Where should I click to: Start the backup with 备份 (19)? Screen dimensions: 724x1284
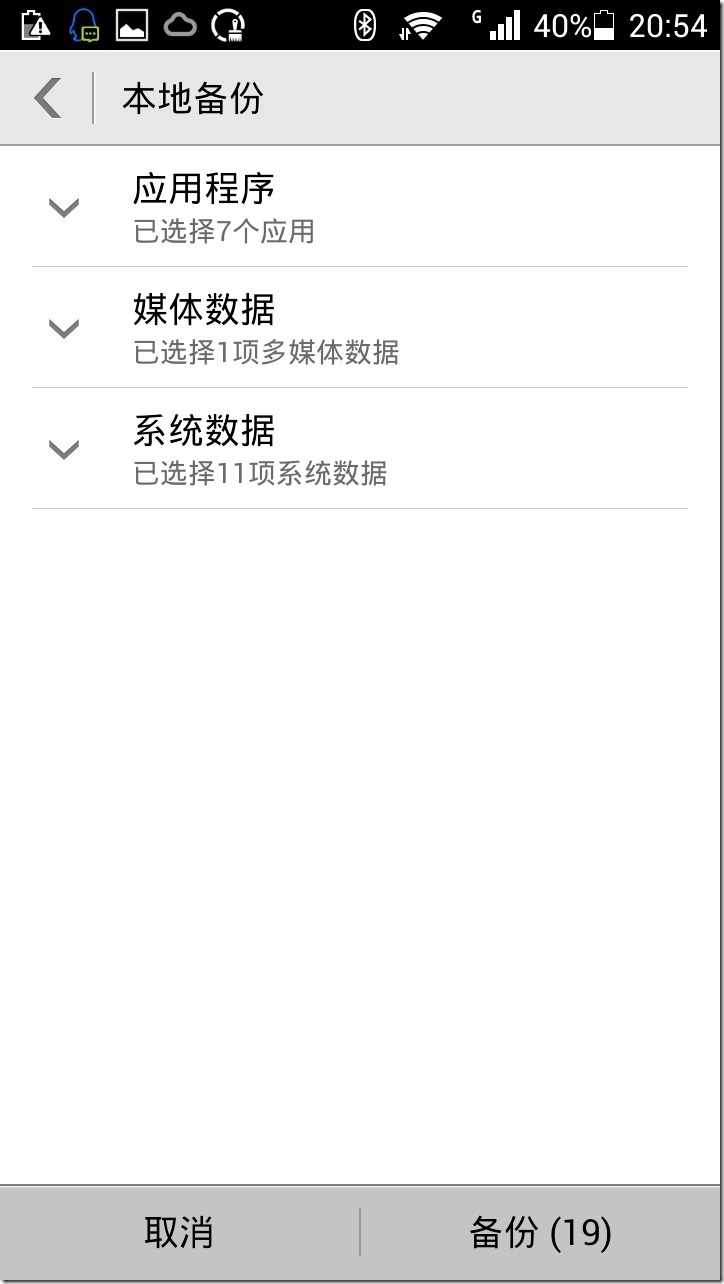(x=542, y=1232)
